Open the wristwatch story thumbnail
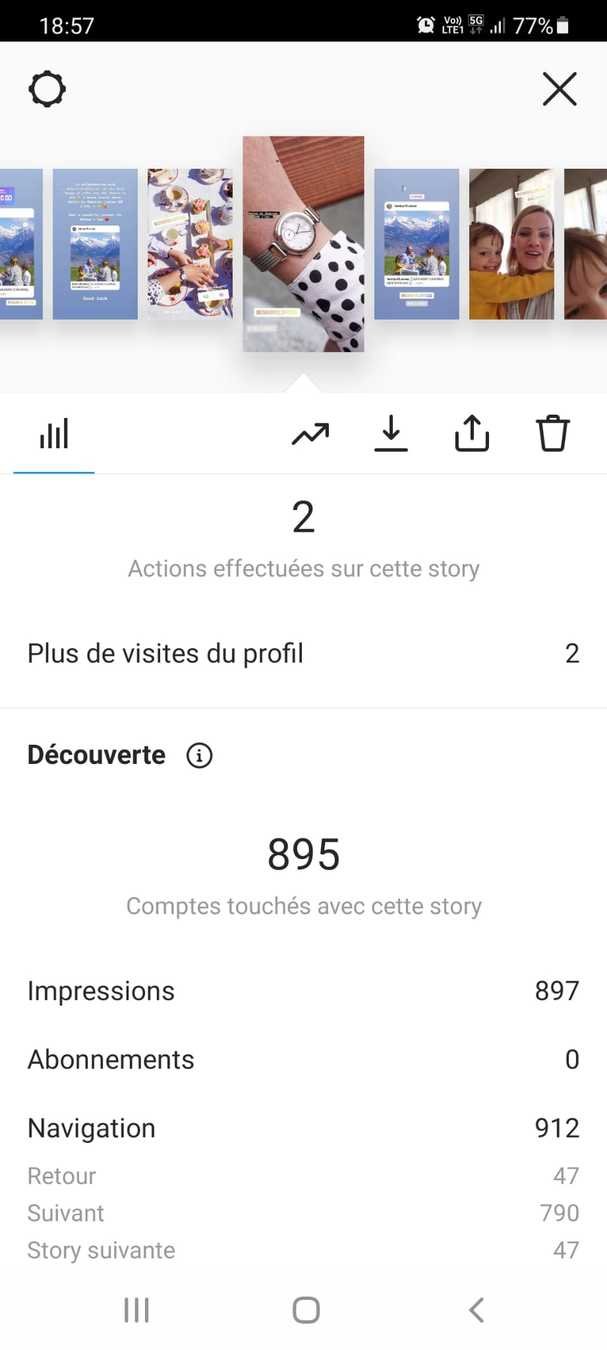 click(303, 243)
